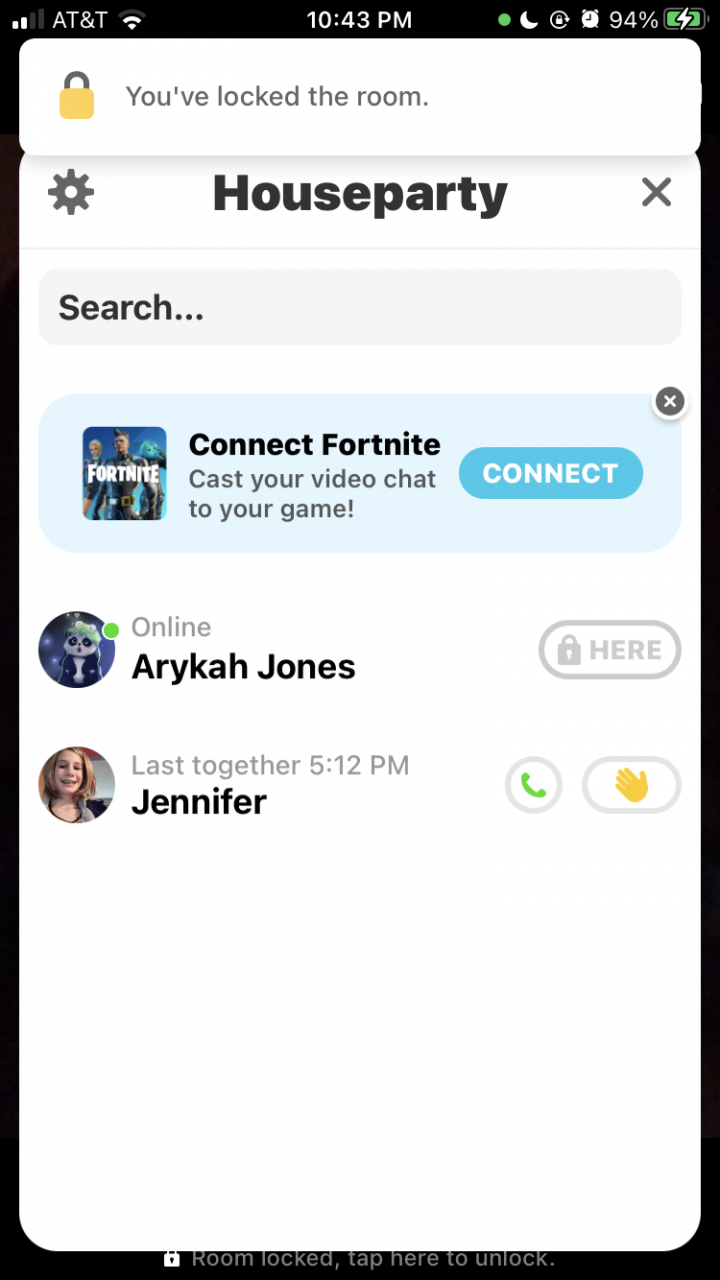Close the Houseparty friends panel

tap(656, 192)
